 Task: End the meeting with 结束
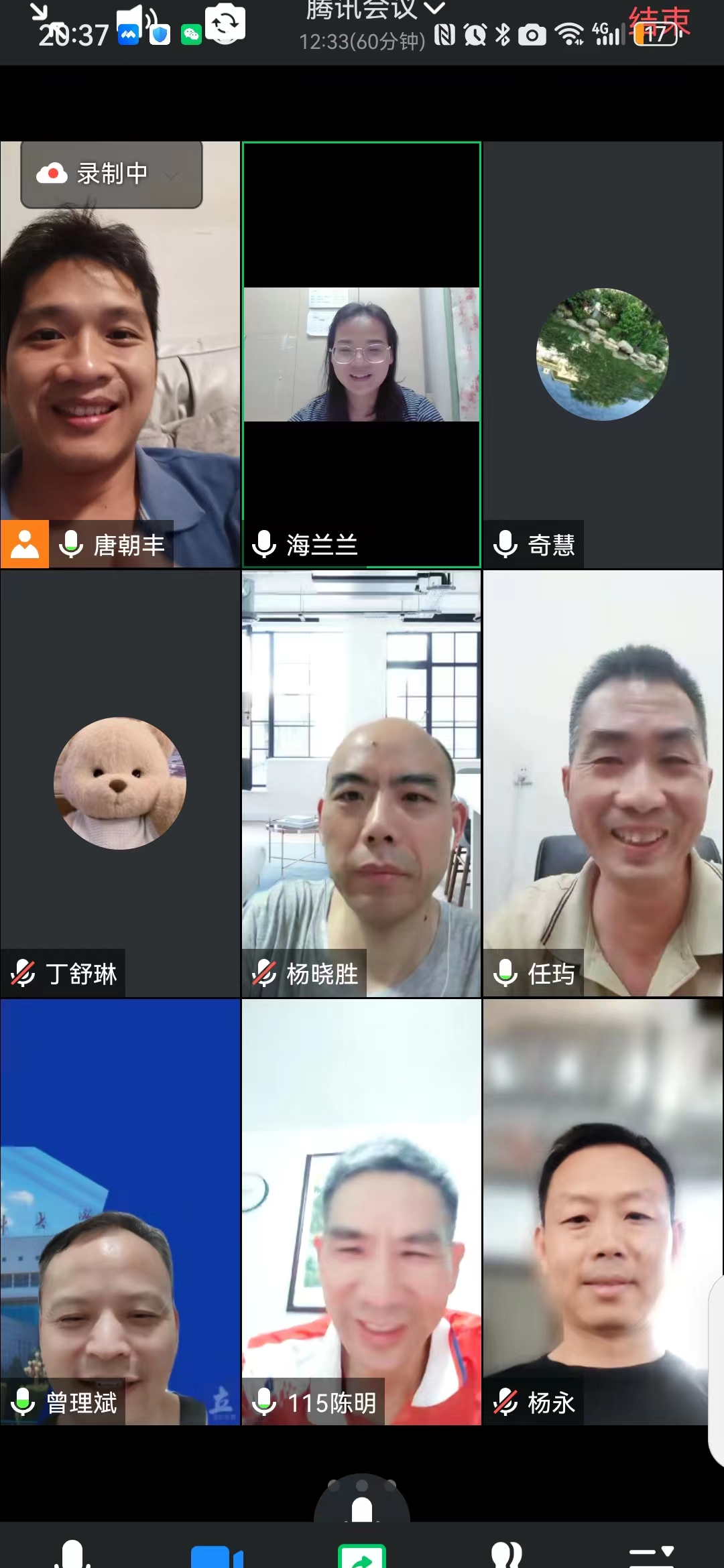tap(660, 20)
